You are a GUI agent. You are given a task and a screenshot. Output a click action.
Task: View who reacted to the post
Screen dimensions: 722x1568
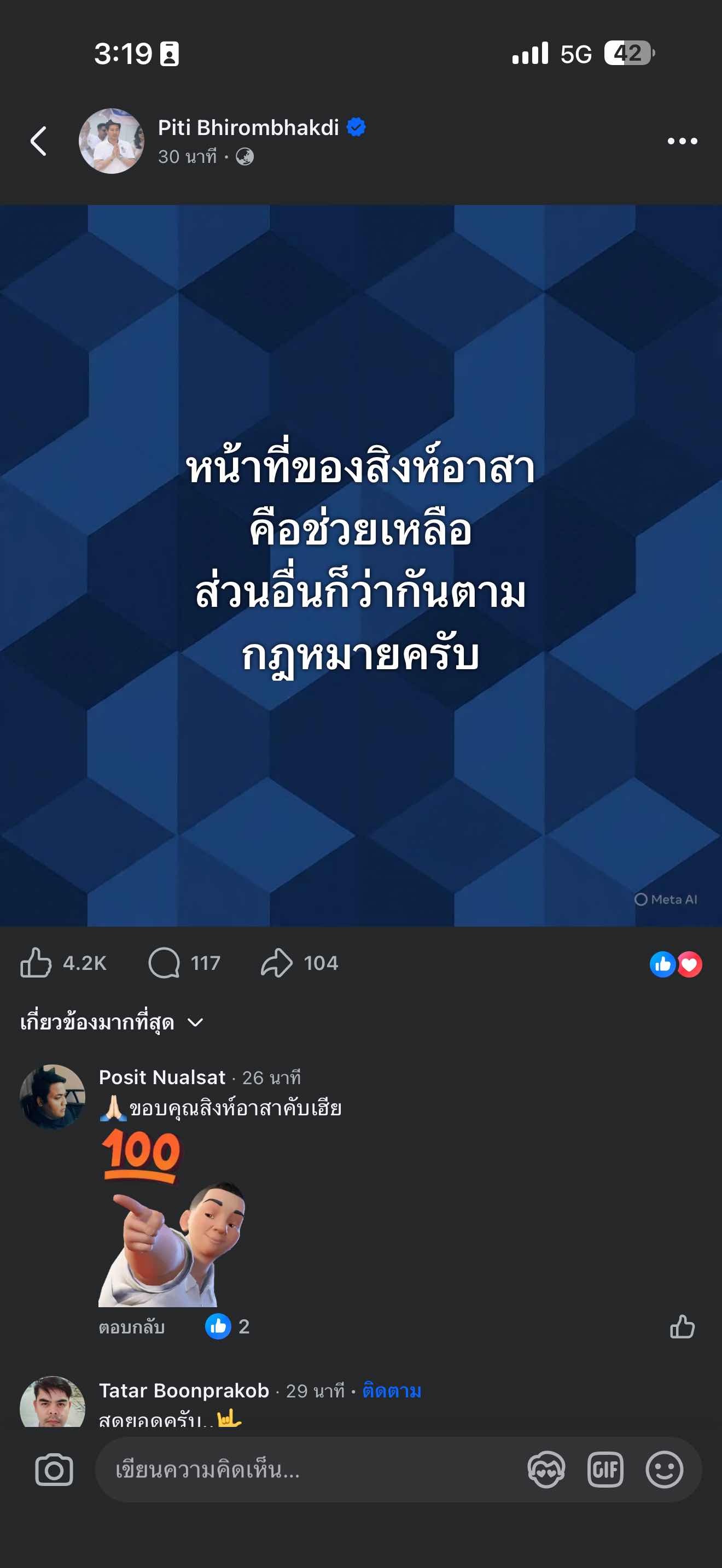tap(676, 964)
